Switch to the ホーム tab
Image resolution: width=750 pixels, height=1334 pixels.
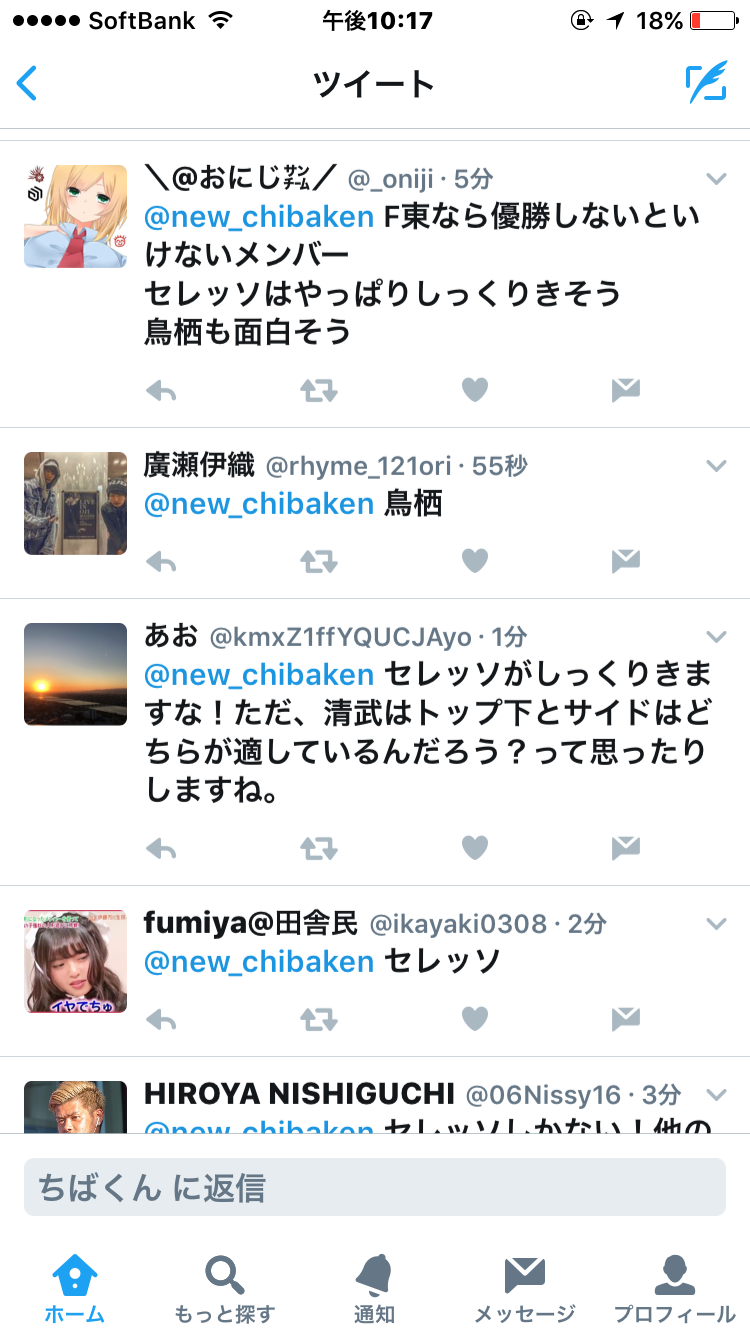(75, 1288)
